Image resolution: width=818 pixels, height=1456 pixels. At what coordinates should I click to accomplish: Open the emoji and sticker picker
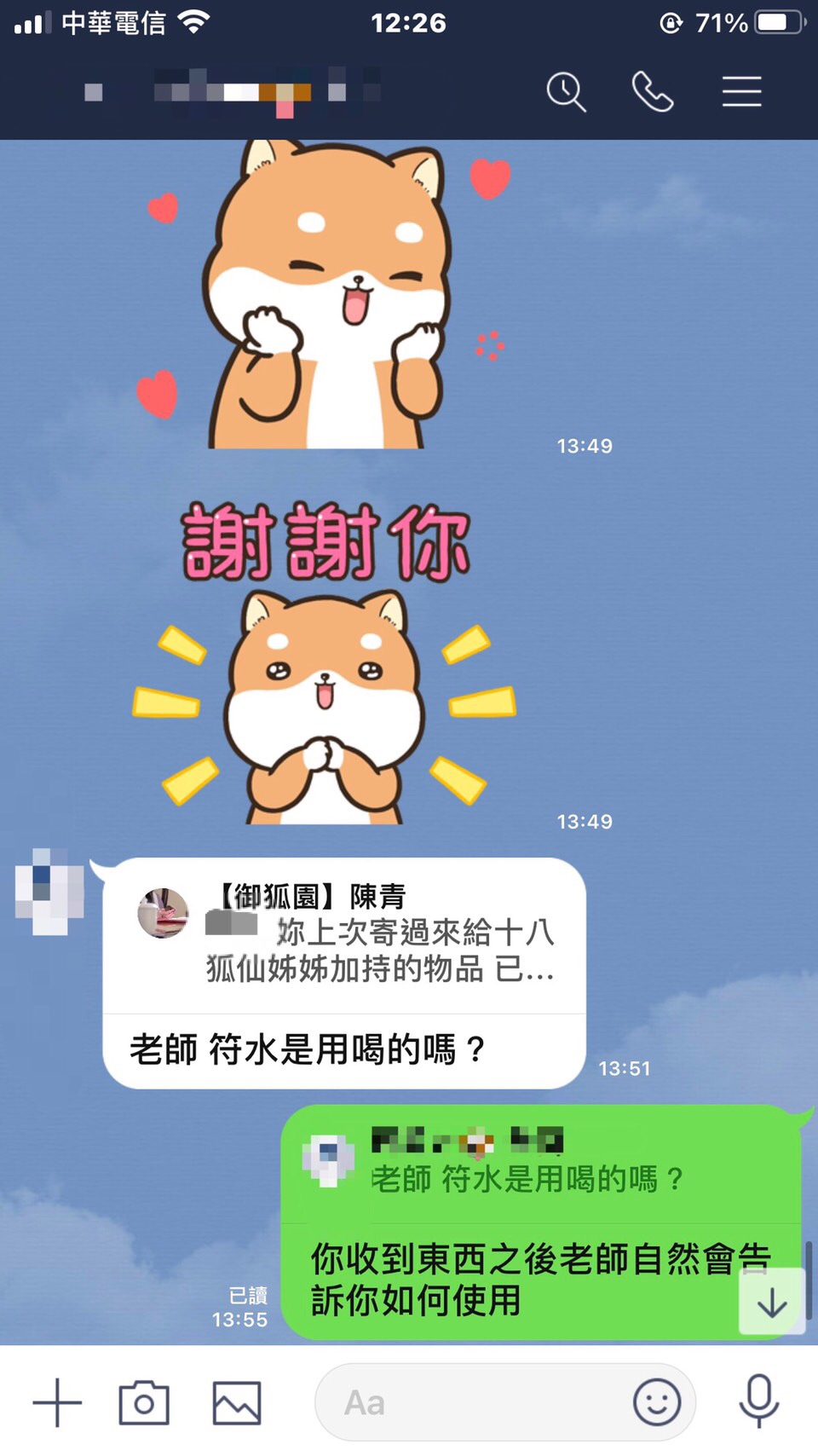coord(656,1402)
